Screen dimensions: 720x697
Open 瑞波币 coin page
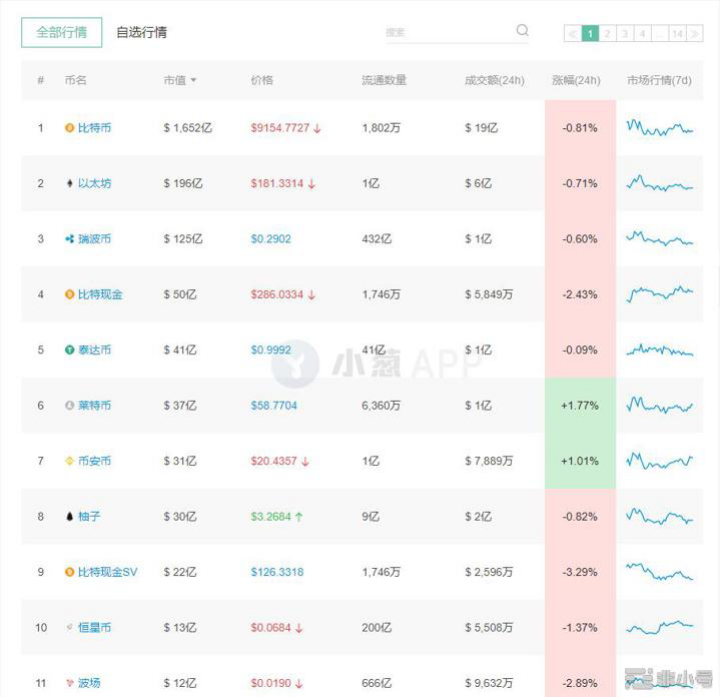click(94, 239)
